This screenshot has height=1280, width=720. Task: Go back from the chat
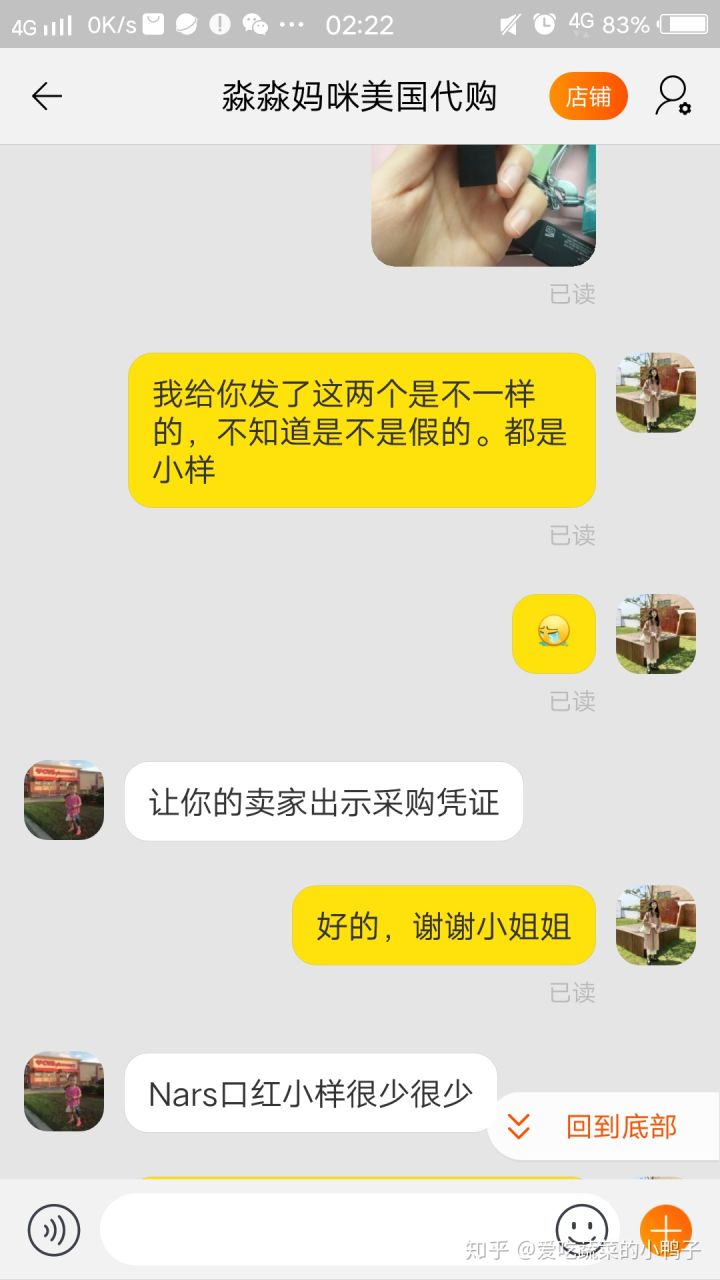coord(46,96)
